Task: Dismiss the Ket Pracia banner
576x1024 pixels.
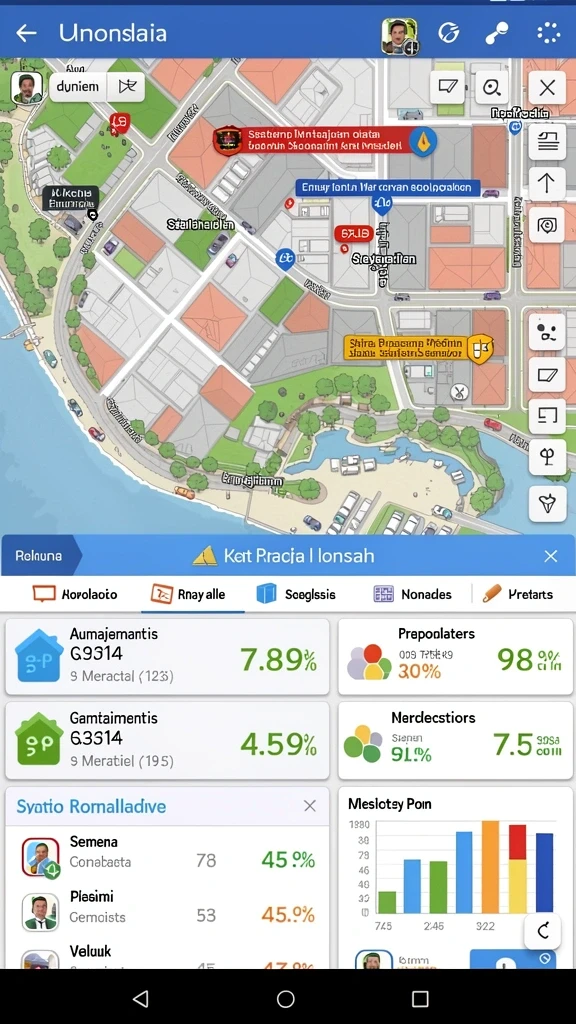Action: click(551, 556)
